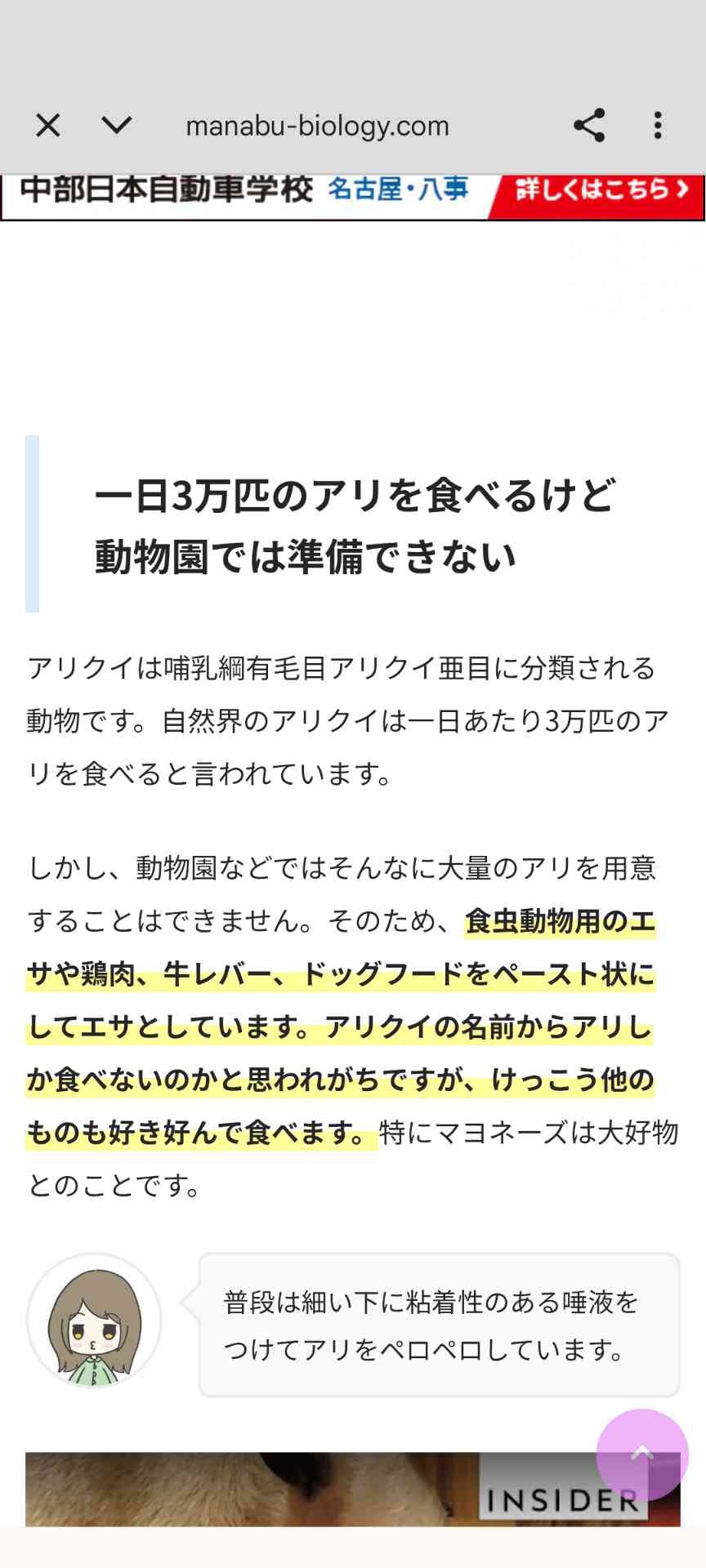
Task: Jump back to top with purple arrow
Action: click(x=641, y=1454)
